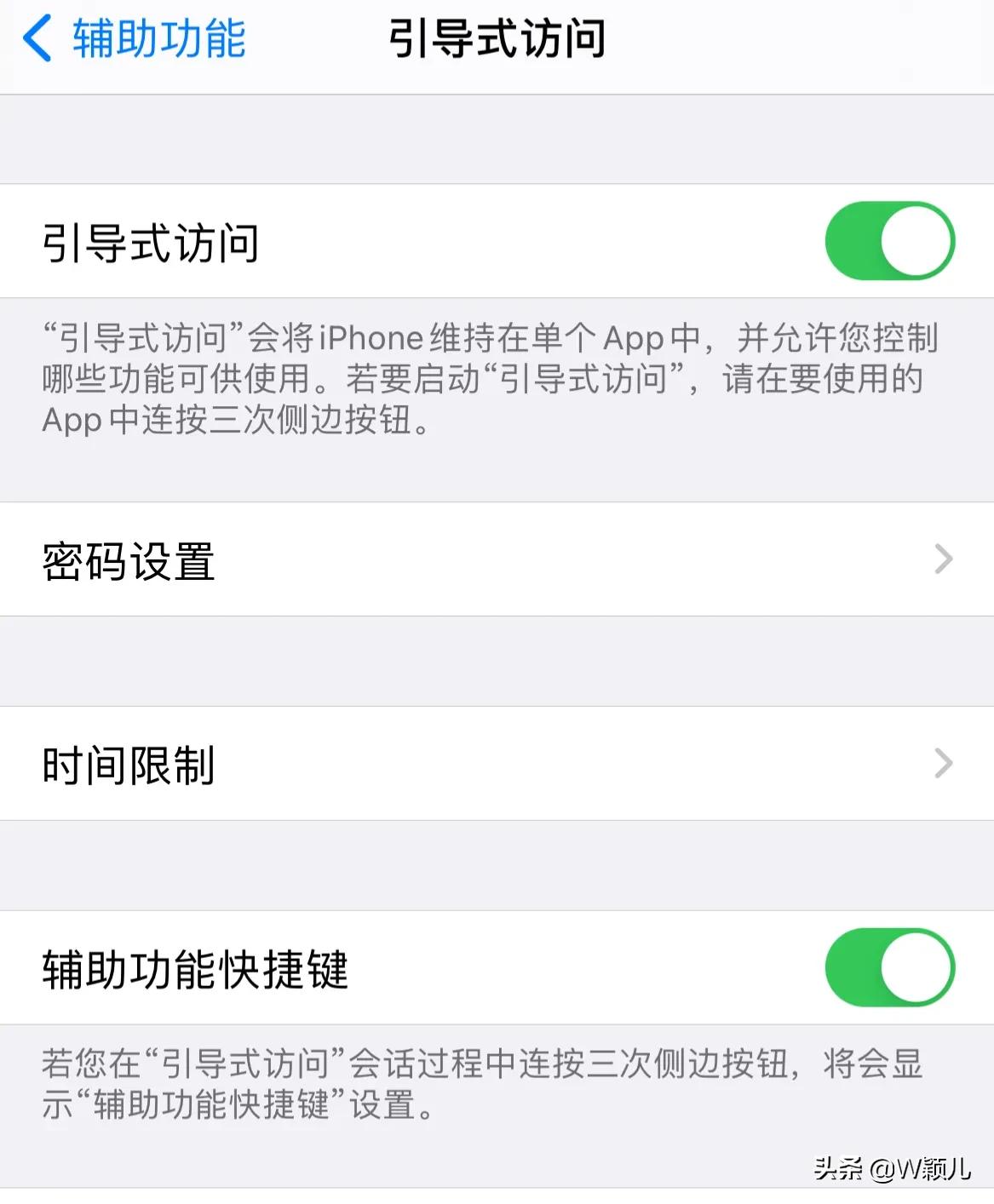Open the 时间限制 settings row
The image size is (994, 1204).
pos(341,764)
